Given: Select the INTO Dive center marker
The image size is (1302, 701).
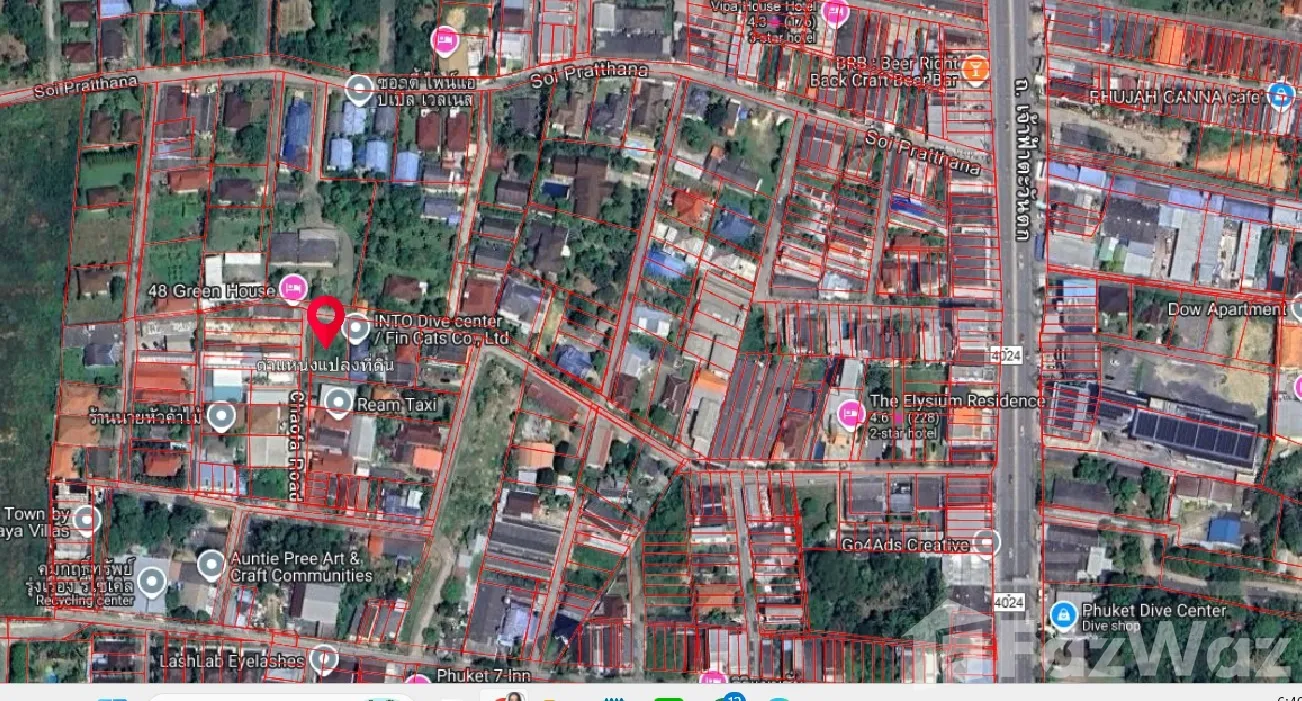Looking at the screenshot, I should pos(355,327).
